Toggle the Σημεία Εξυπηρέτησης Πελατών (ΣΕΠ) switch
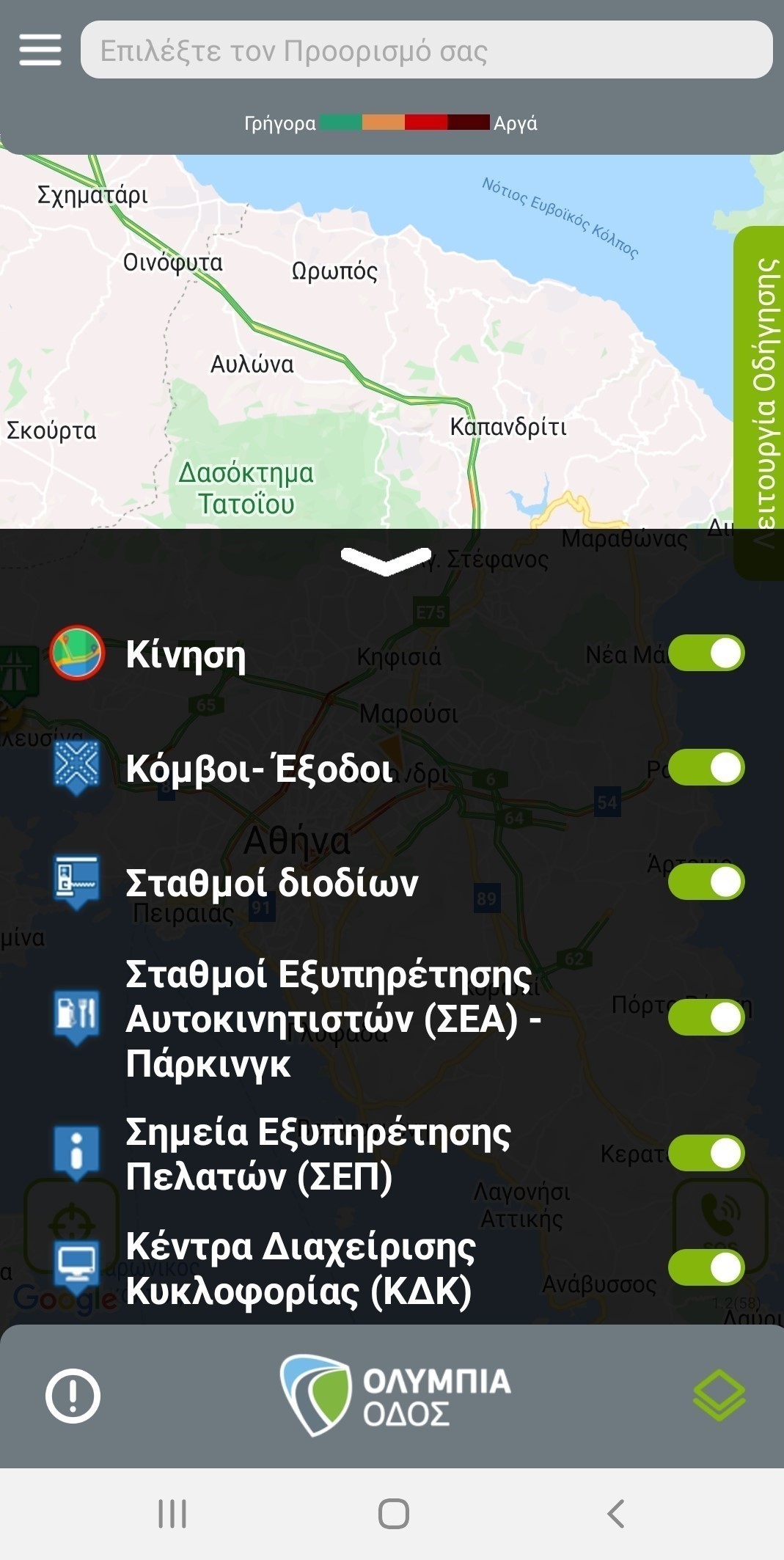The width and height of the screenshot is (784, 1560). coord(706,1153)
